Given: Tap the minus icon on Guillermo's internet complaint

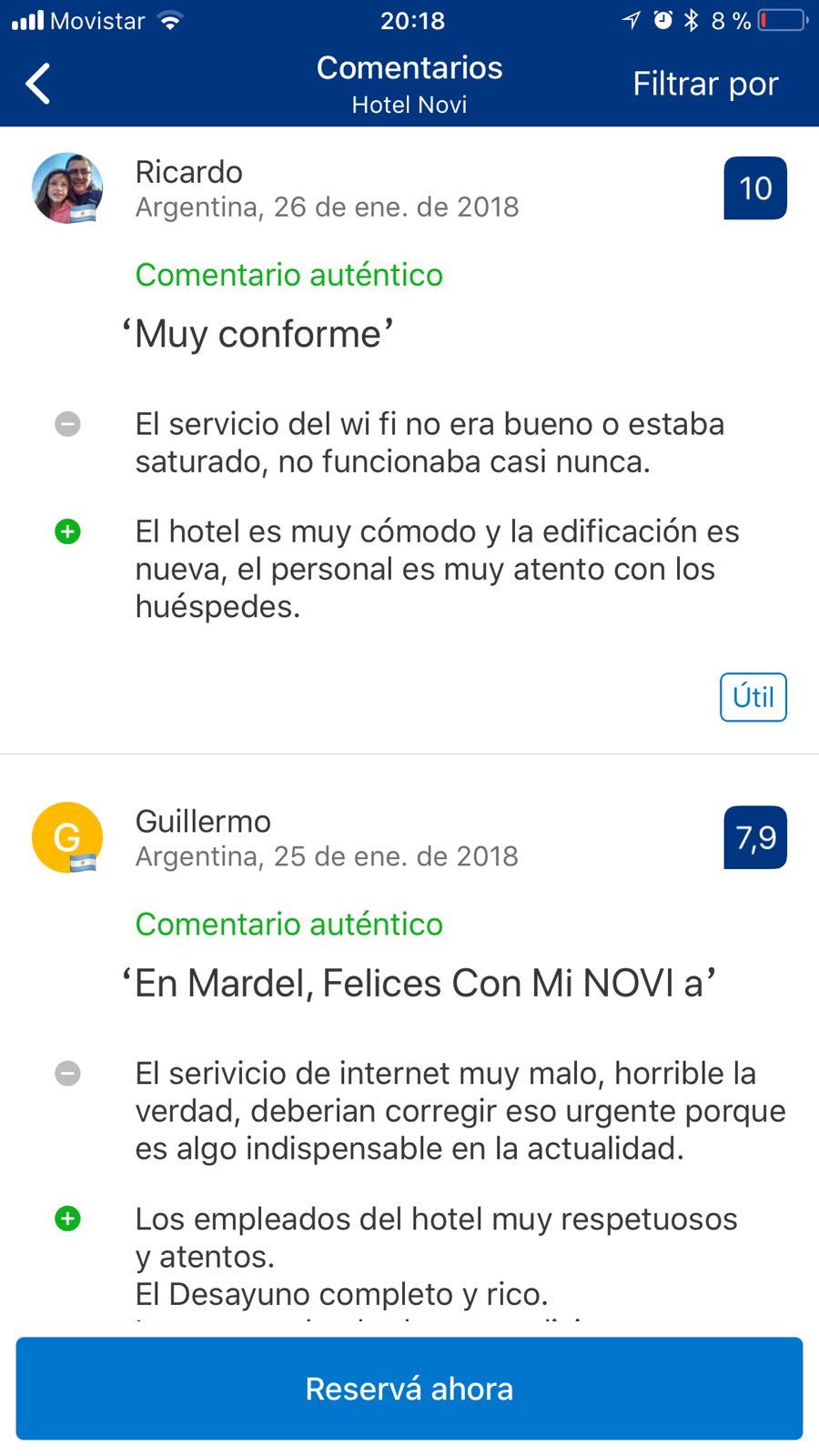Looking at the screenshot, I should click(x=67, y=1074).
